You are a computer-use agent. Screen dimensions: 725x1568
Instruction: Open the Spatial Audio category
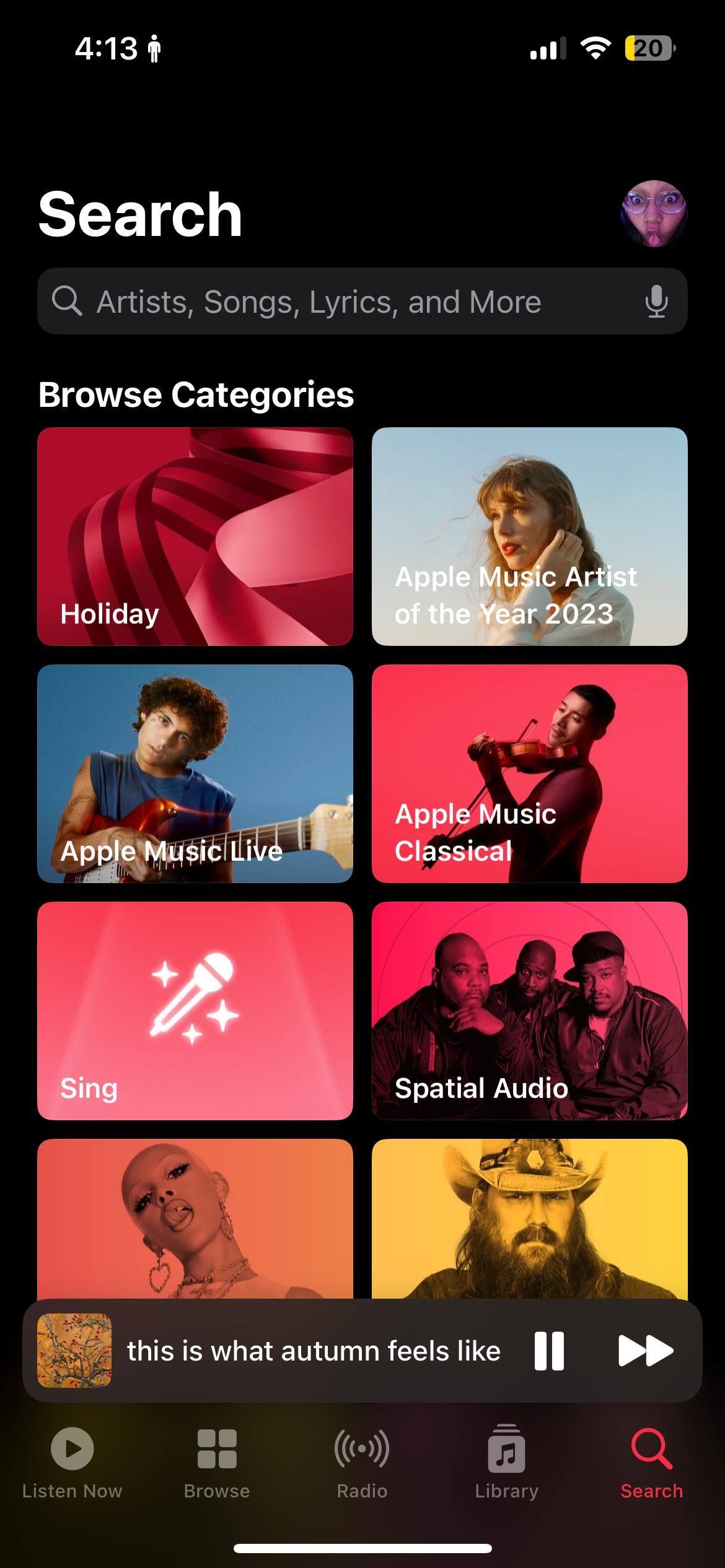(529, 1011)
